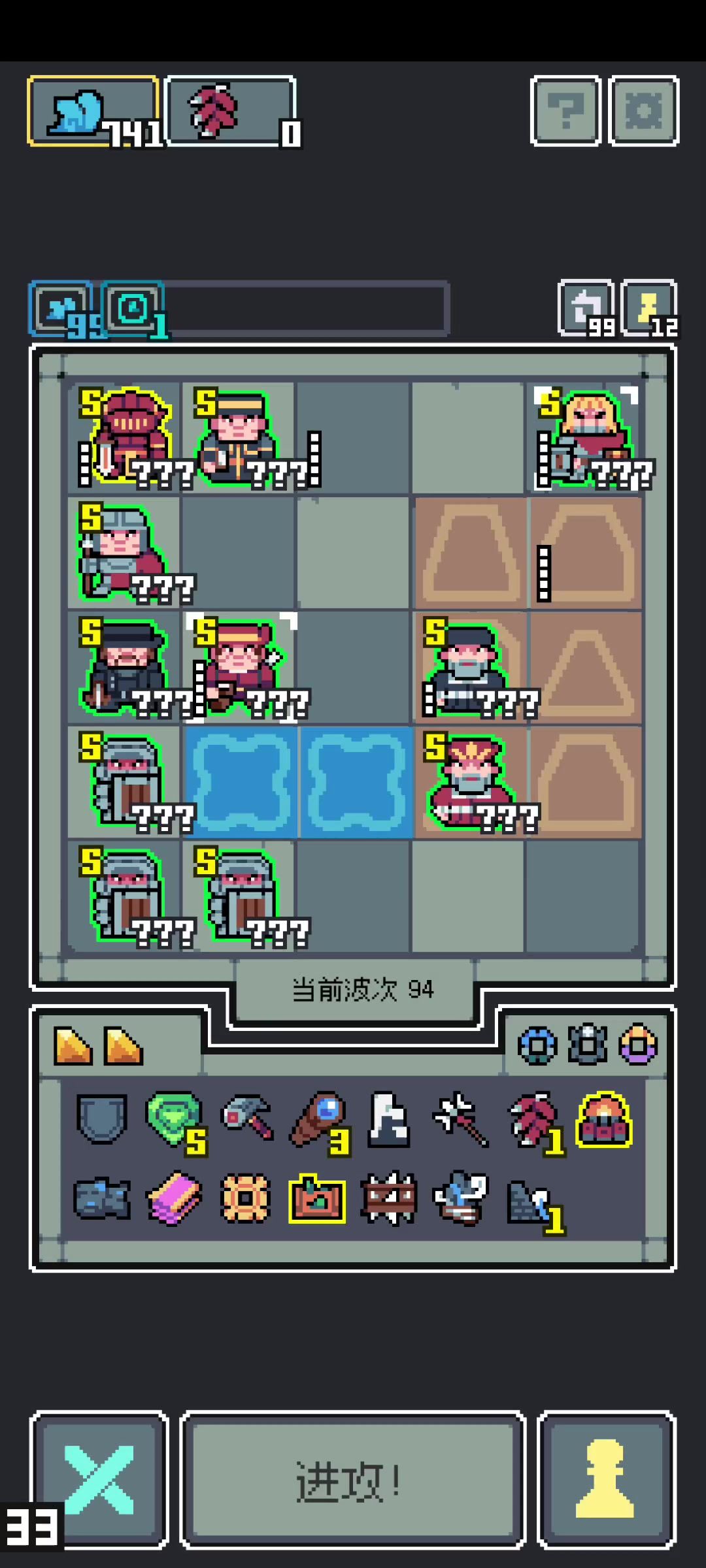
Task: Select the blonde hooded unit in the corner
Action: coord(588,436)
